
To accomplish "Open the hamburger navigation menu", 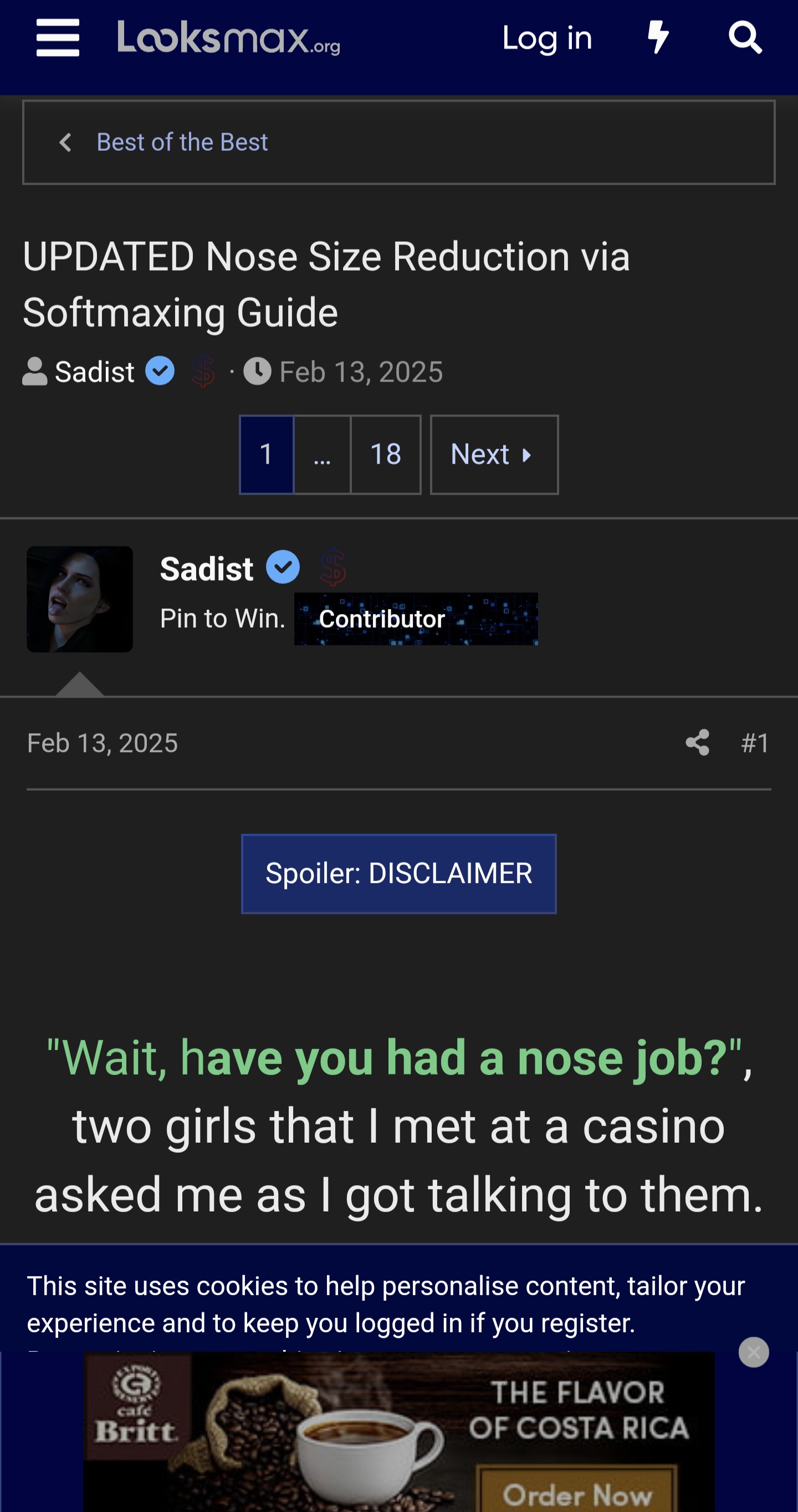I will tap(58, 38).
